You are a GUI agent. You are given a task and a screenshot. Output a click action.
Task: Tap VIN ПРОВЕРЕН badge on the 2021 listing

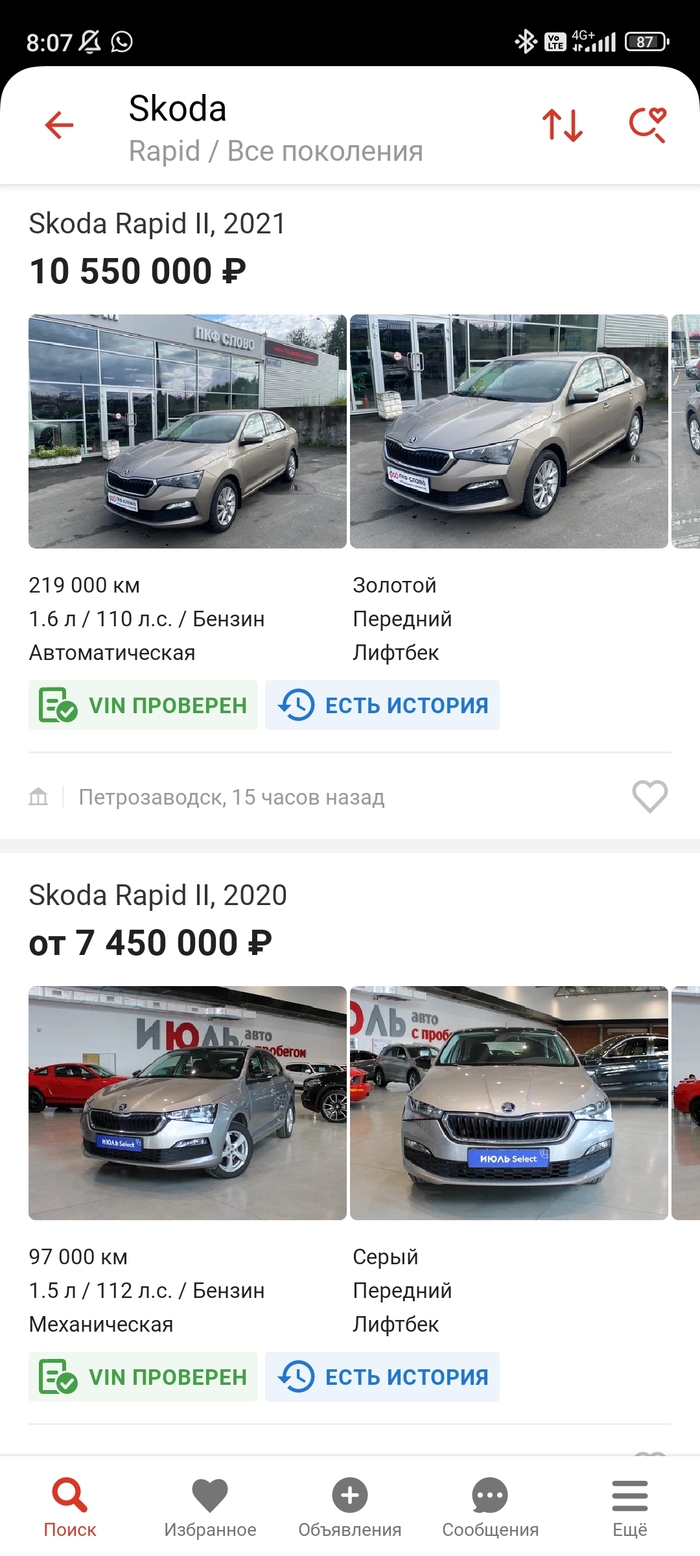(143, 705)
